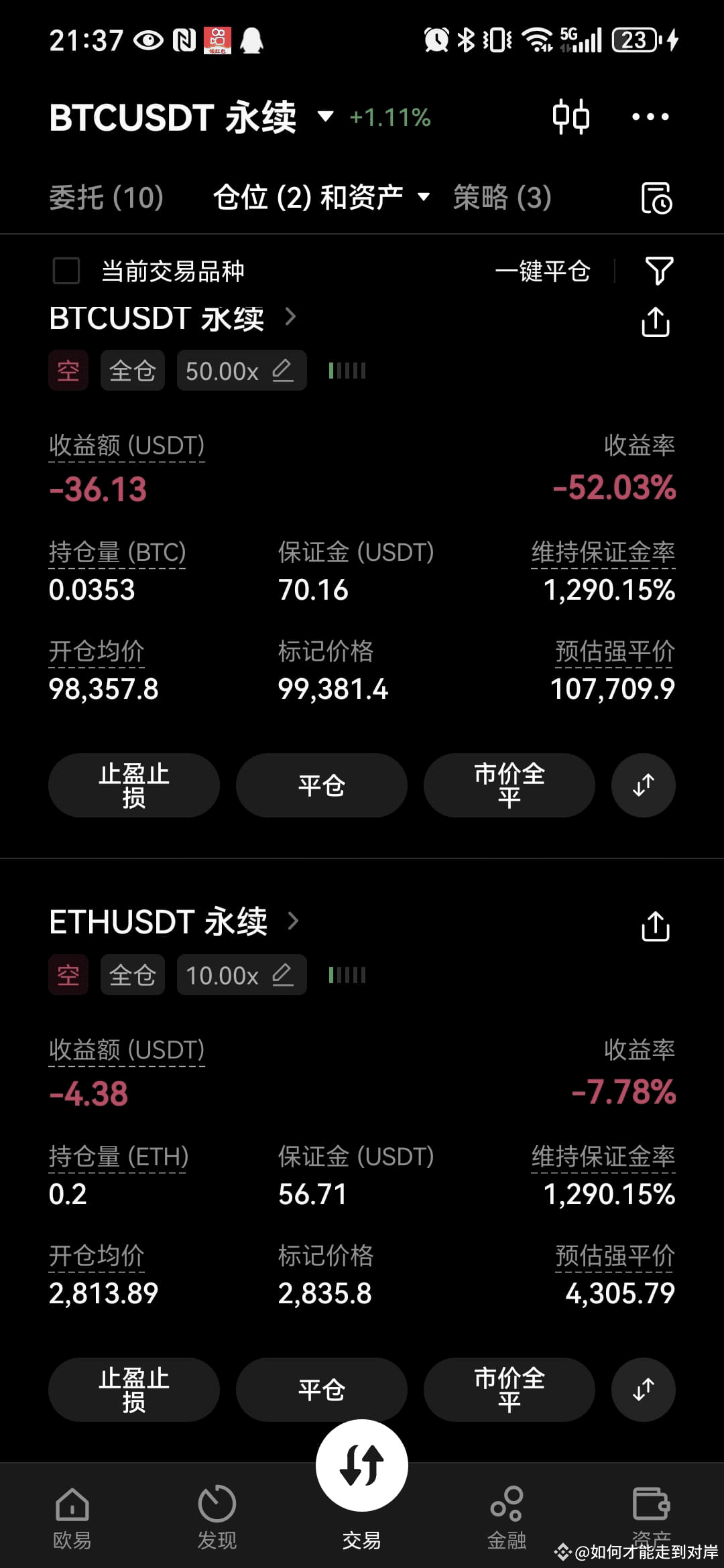This screenshot has height=1568, width=724.
Task: Share the BTCUSDT position
Action: (x=655, y=322)
